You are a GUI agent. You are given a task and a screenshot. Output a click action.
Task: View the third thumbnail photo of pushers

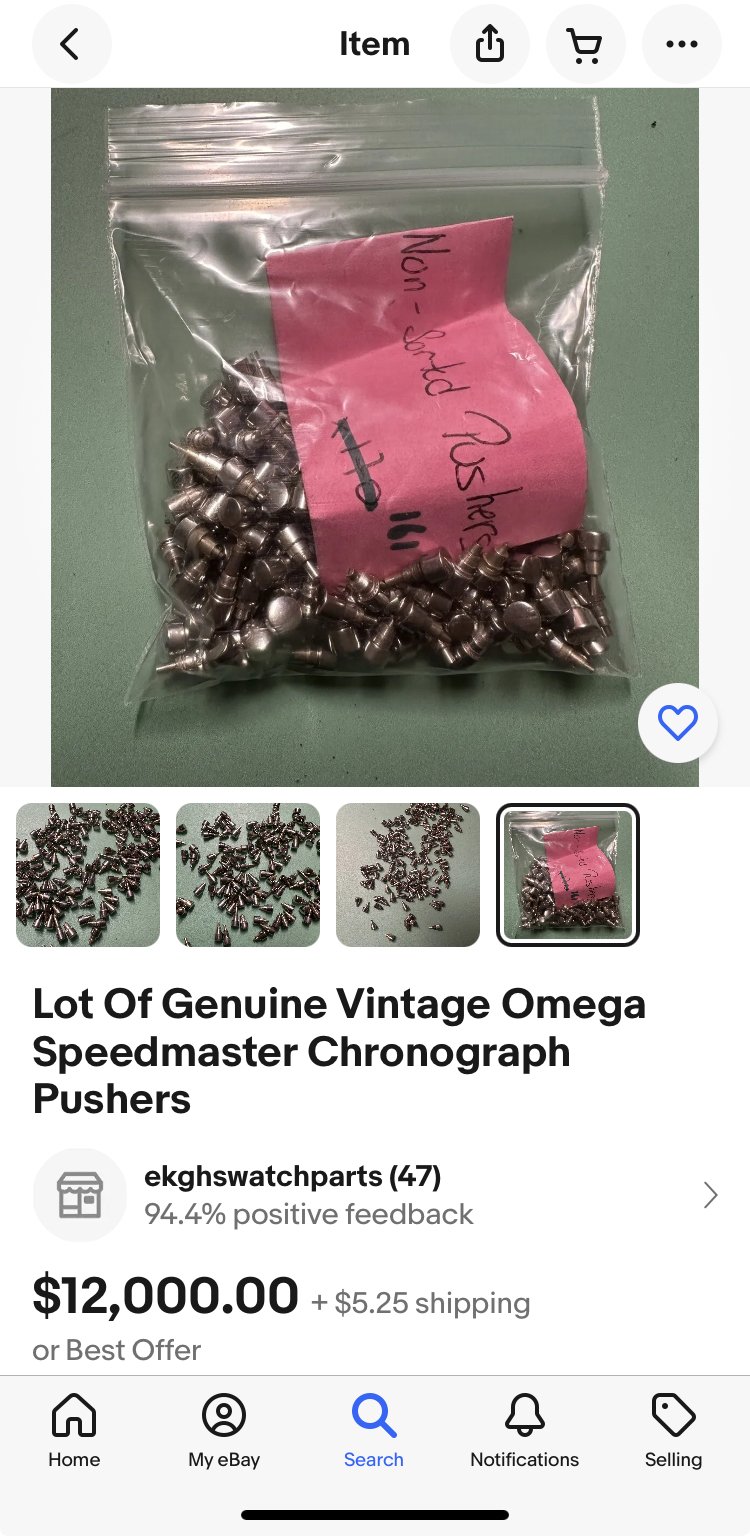click(408, 875)
